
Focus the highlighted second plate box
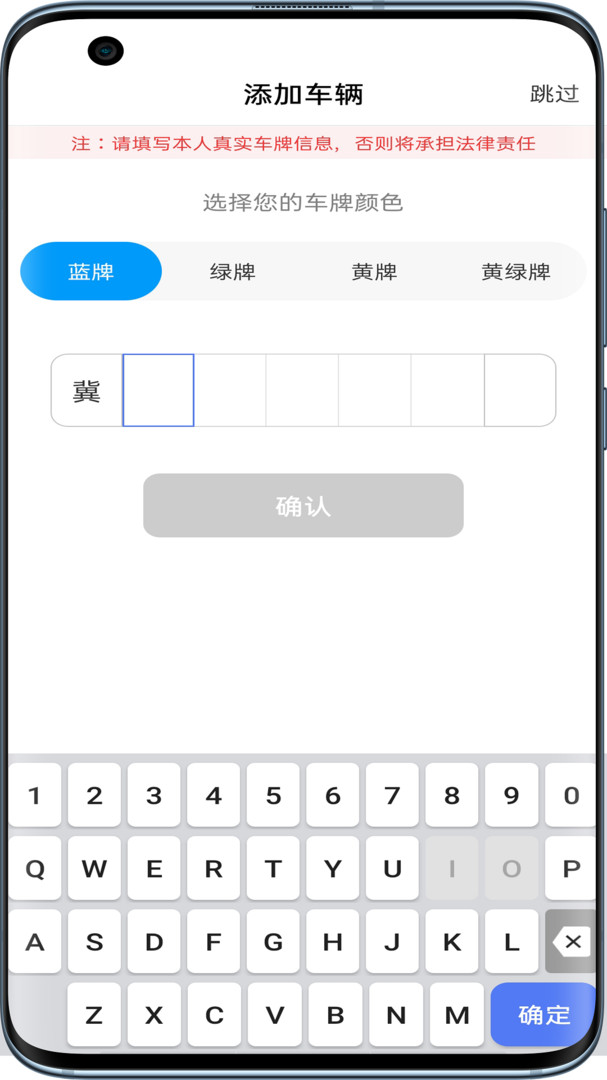(x=158, y=391)
